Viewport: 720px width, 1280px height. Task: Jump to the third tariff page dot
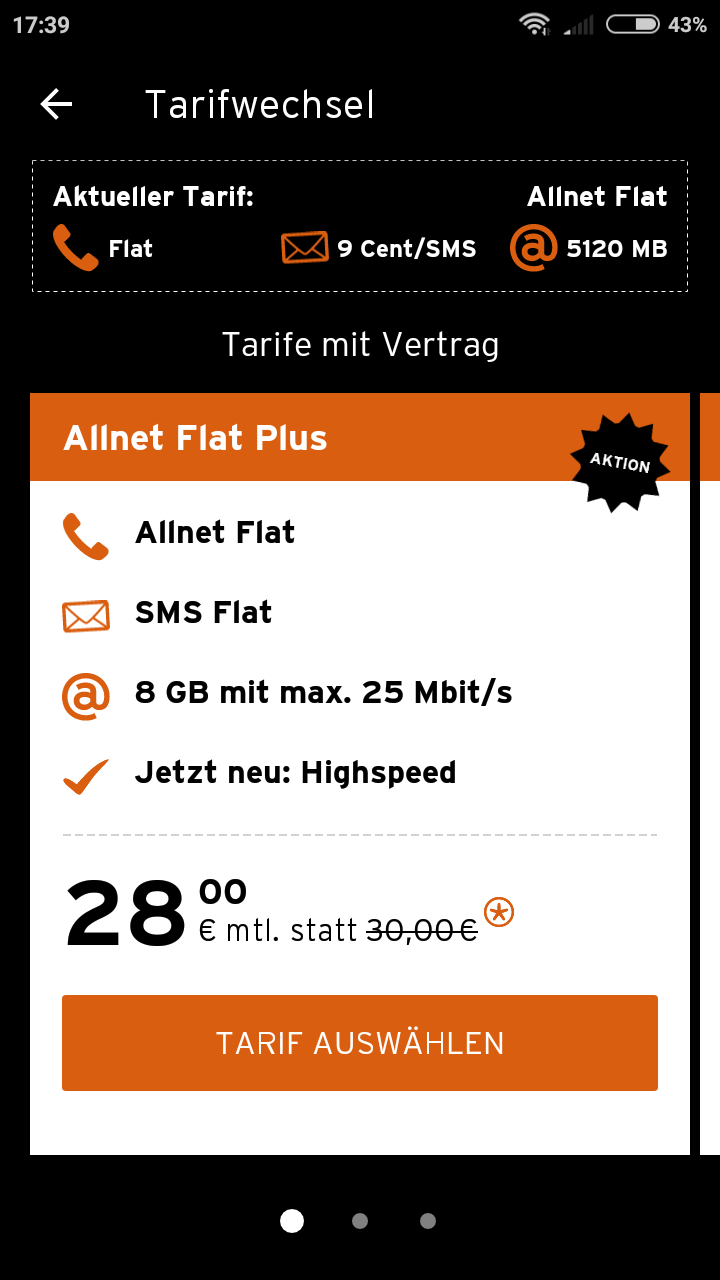pyautogui.click(x=428, y=1221)
